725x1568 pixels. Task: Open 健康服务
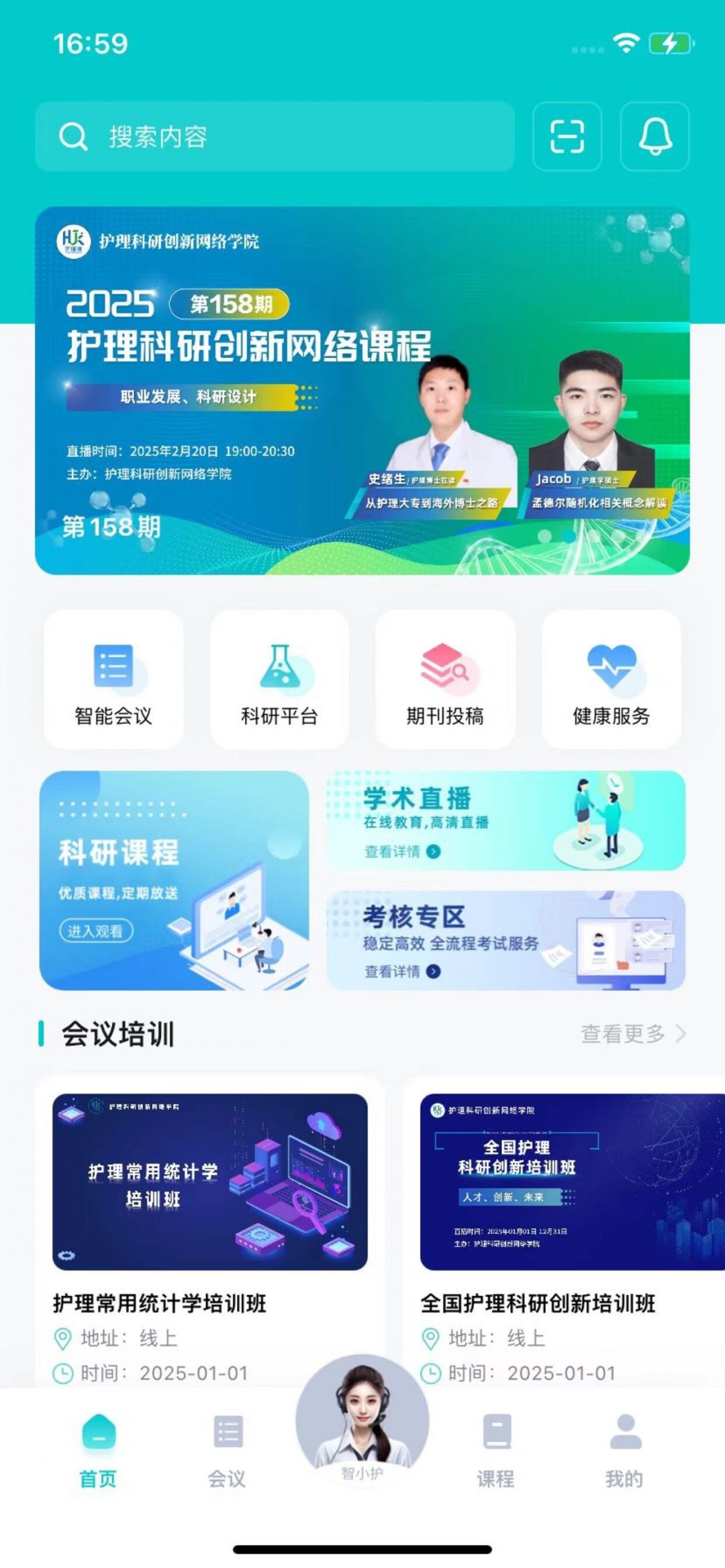coord(611,679)
